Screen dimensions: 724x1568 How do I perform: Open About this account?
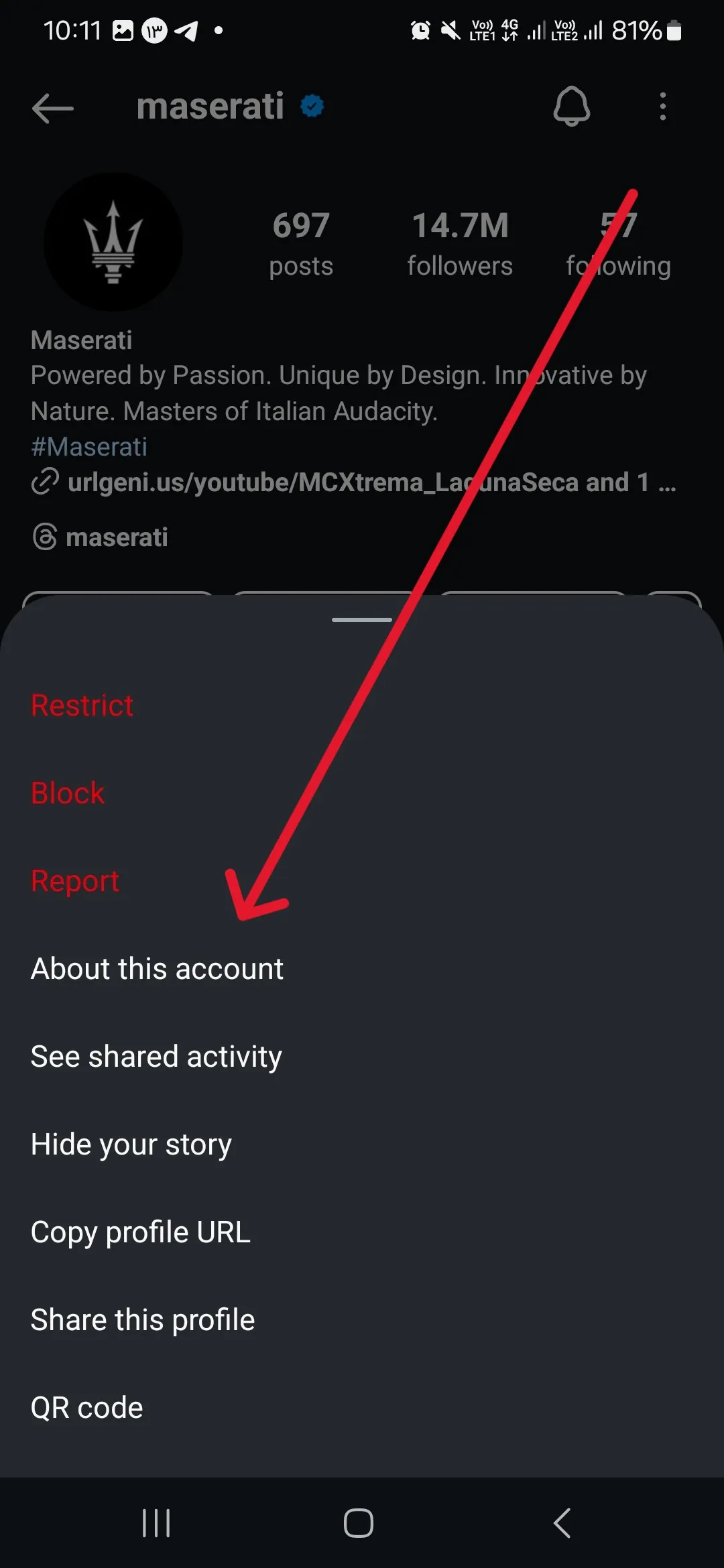[x=157, y=969]
